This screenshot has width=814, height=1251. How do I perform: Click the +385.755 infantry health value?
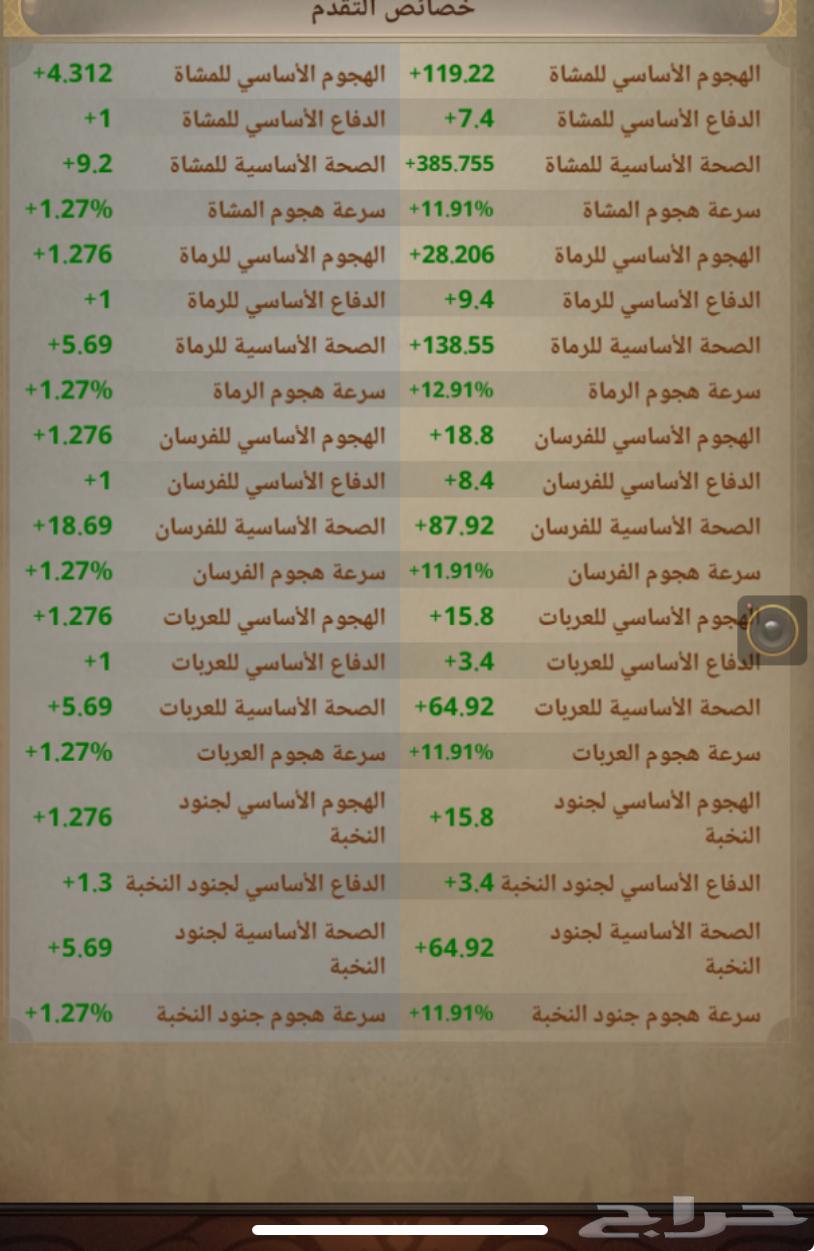pyautogui.click(x=449, y=163)
